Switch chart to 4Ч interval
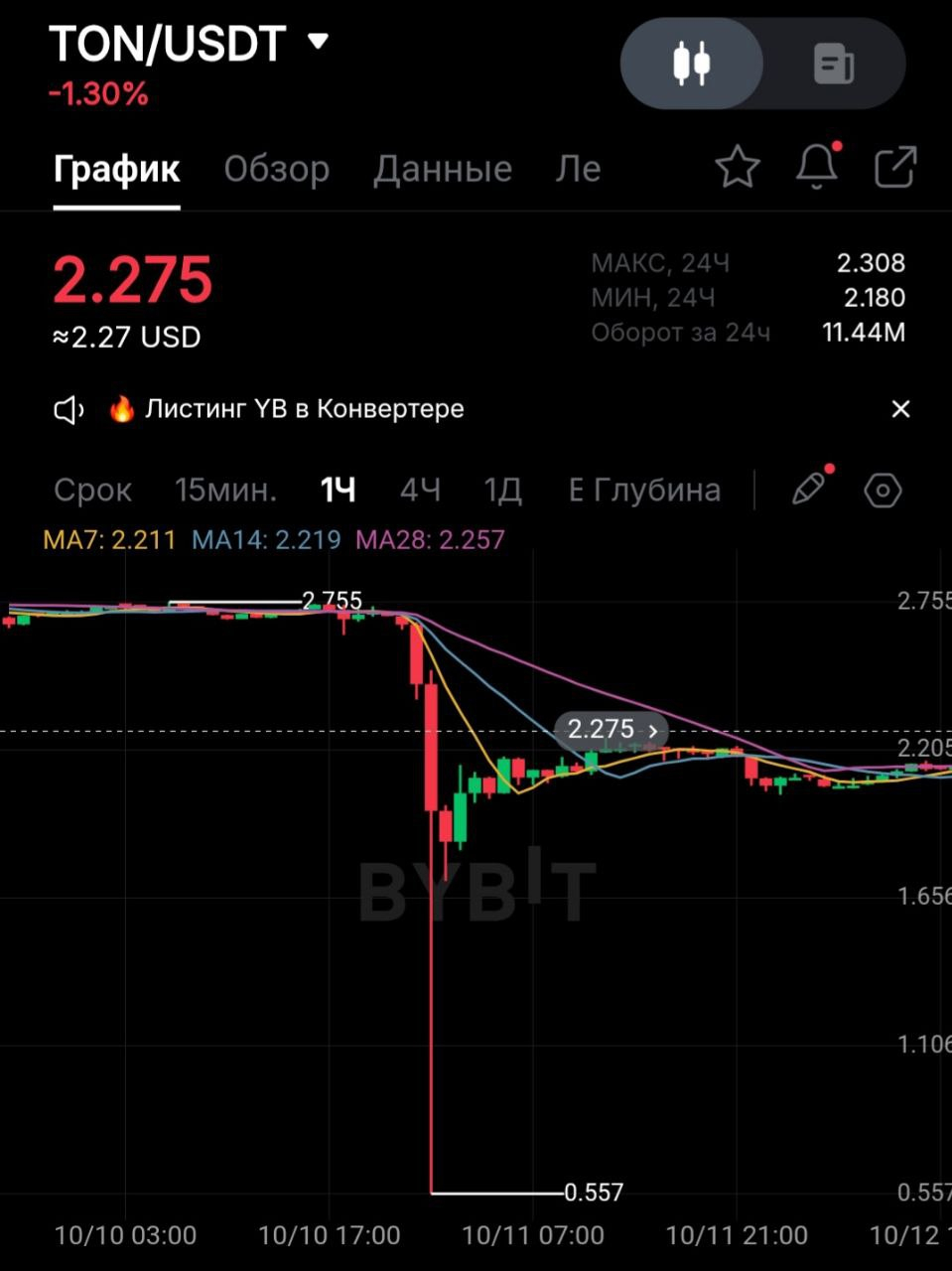Screen dimensions: 952x1271 click(x=420, y=490)
